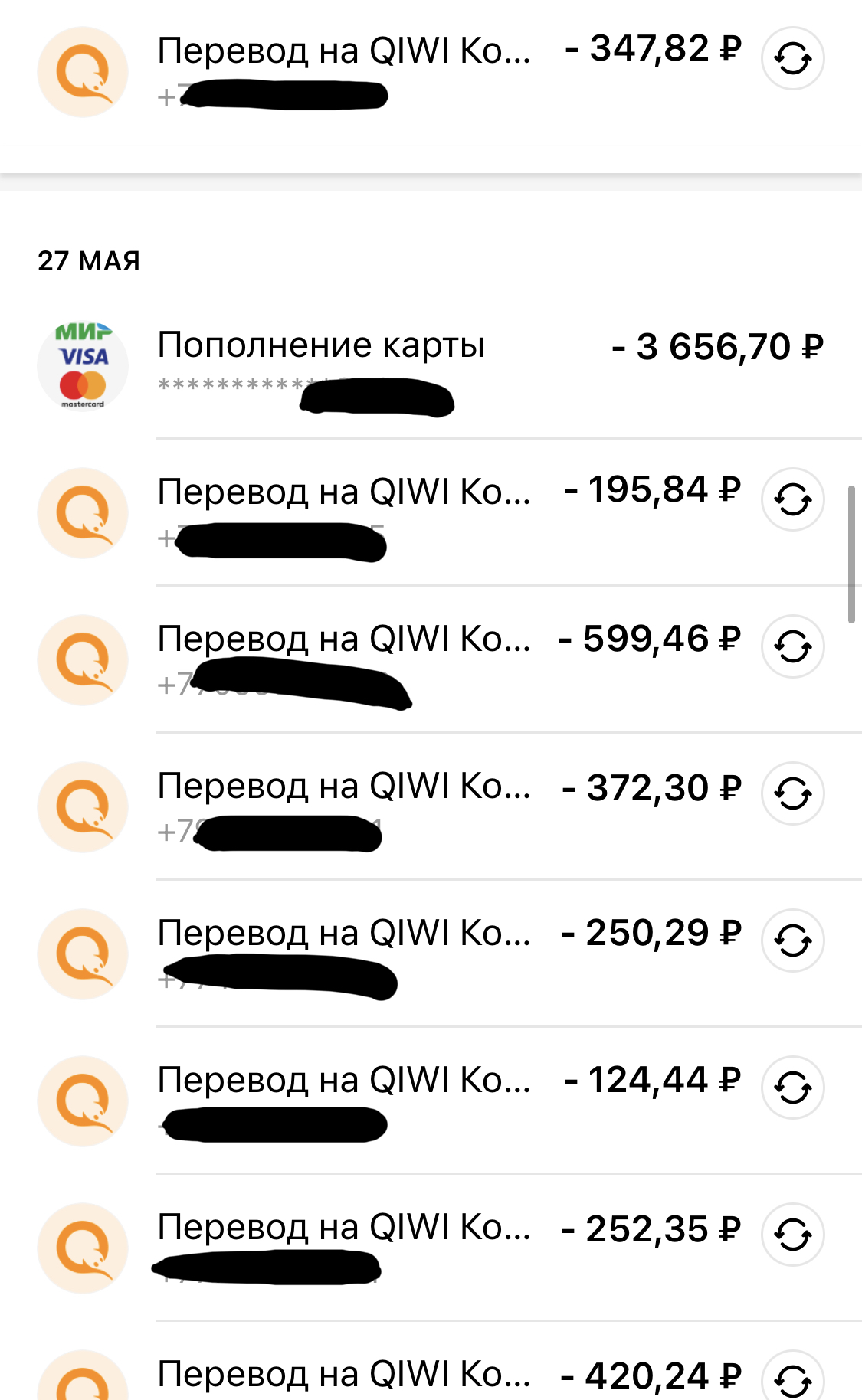Viewport: 862px width, 1400px height.
Task: Repeat the 420,24 ₽ QIWI transfer
Action: (792, 1379)
